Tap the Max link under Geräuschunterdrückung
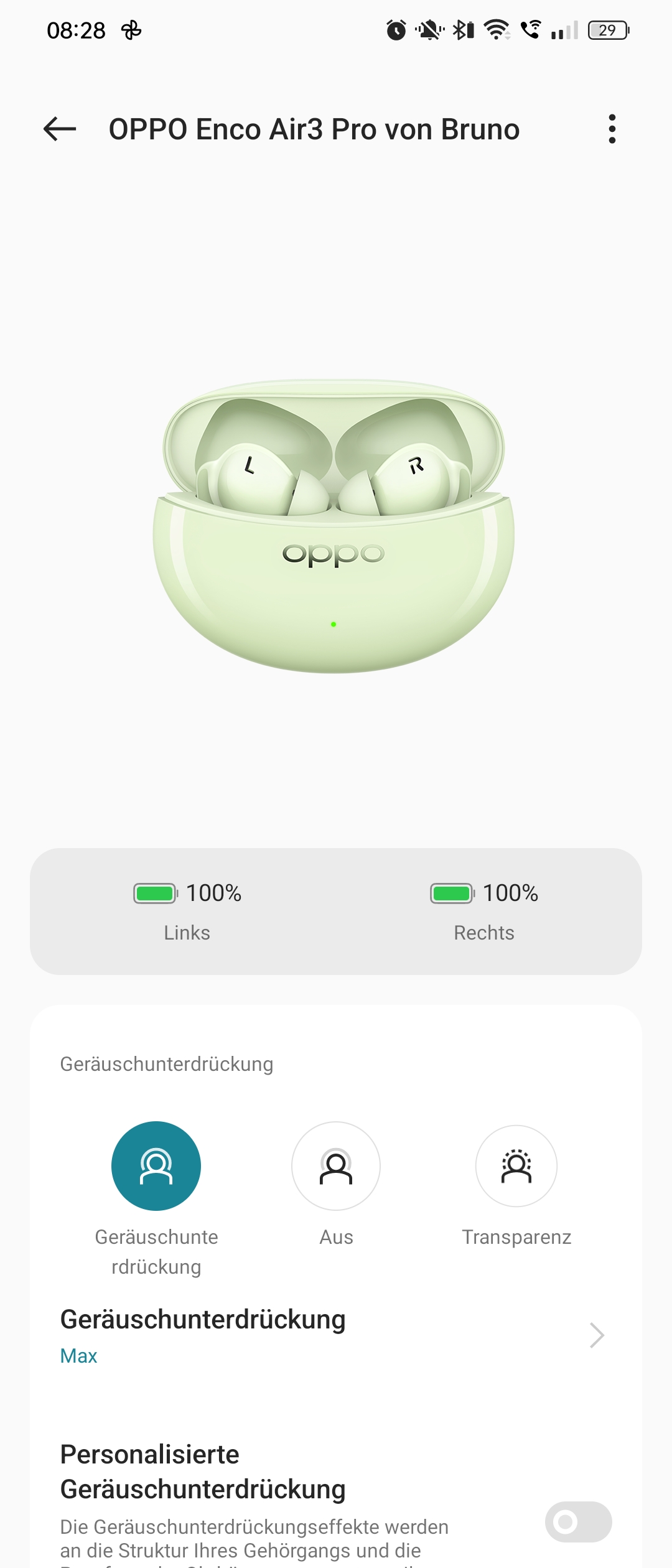 tap(78, 1355)
